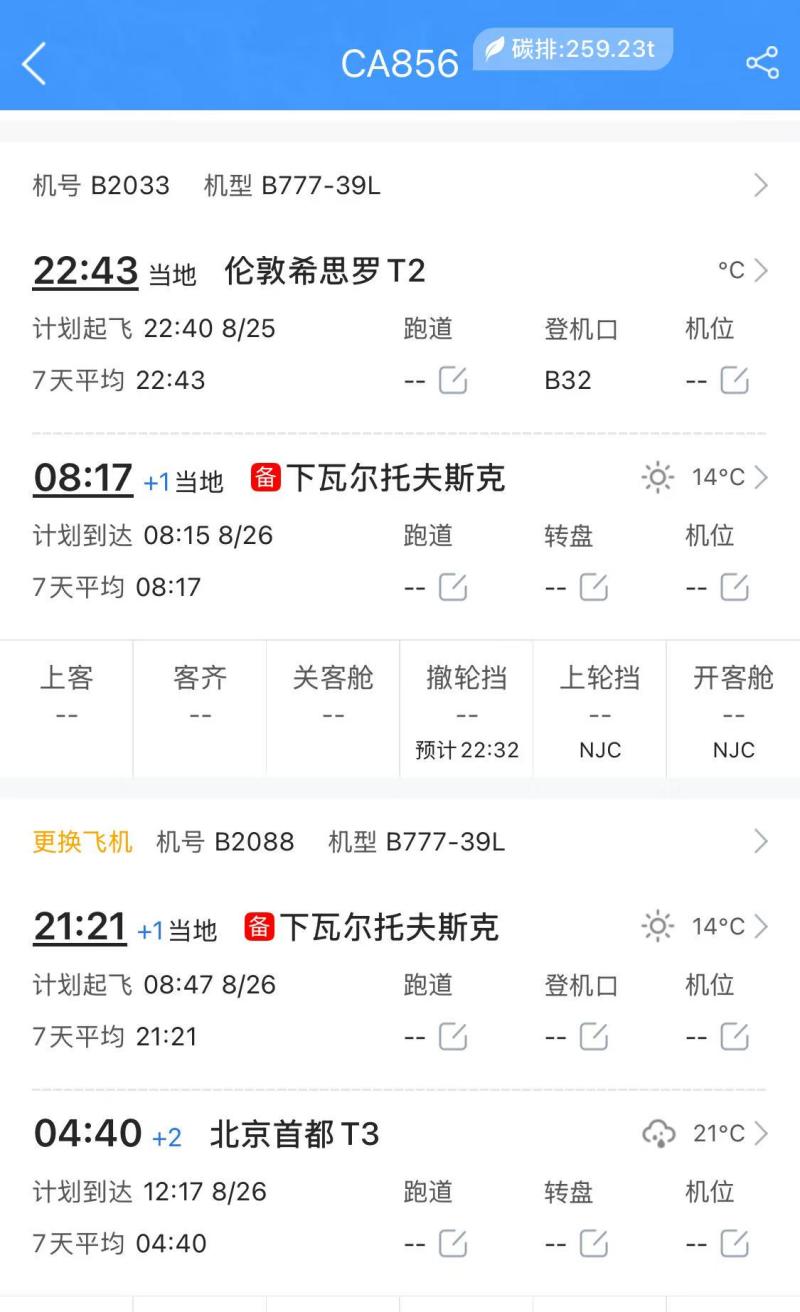The width and height of the screenshot is (800, 1312).
Task: Edit baggage carousel for Beijing arrival
Action: [594, 1243]
